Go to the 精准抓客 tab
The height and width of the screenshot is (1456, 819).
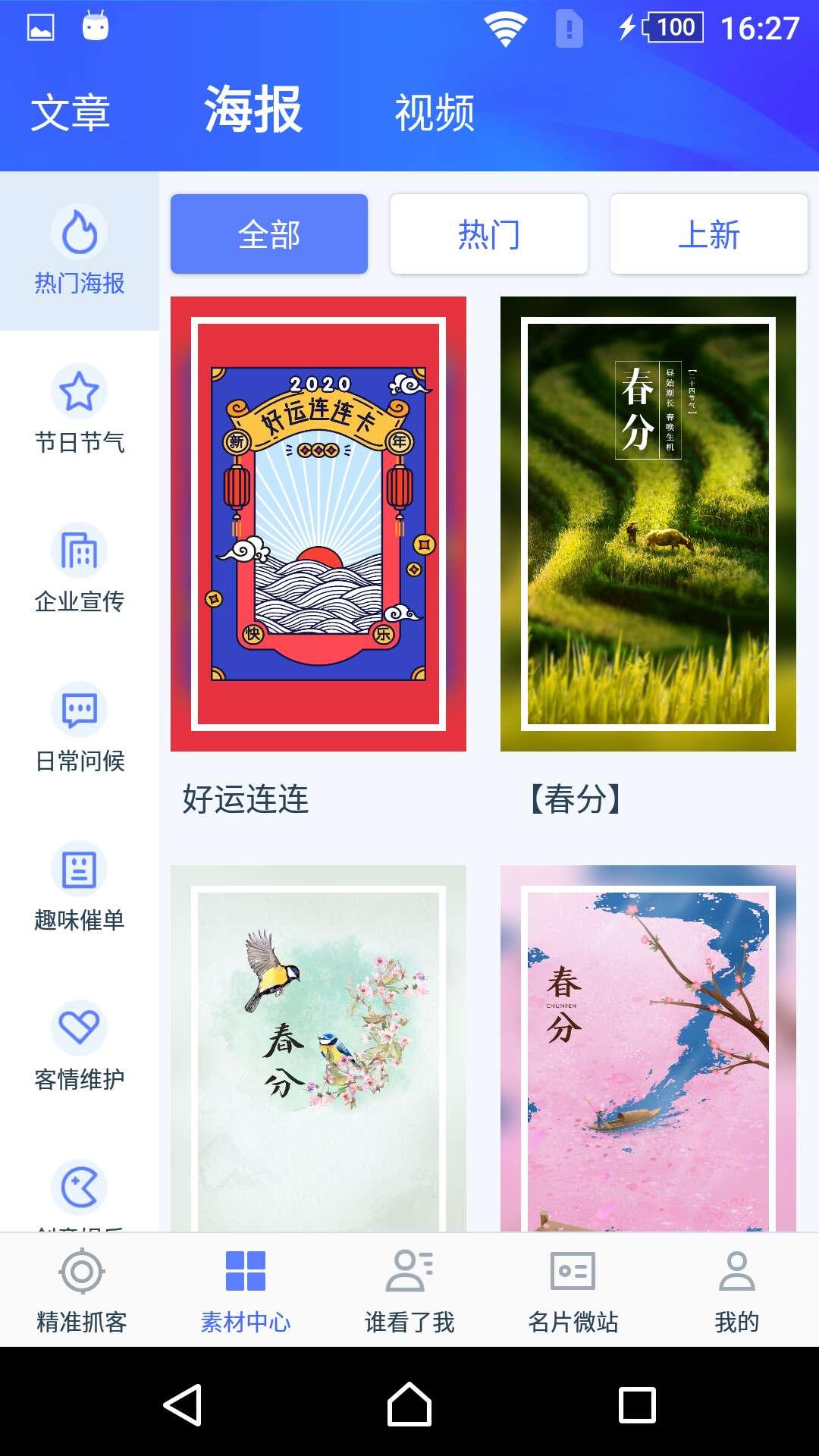(x=82, y=1291)
